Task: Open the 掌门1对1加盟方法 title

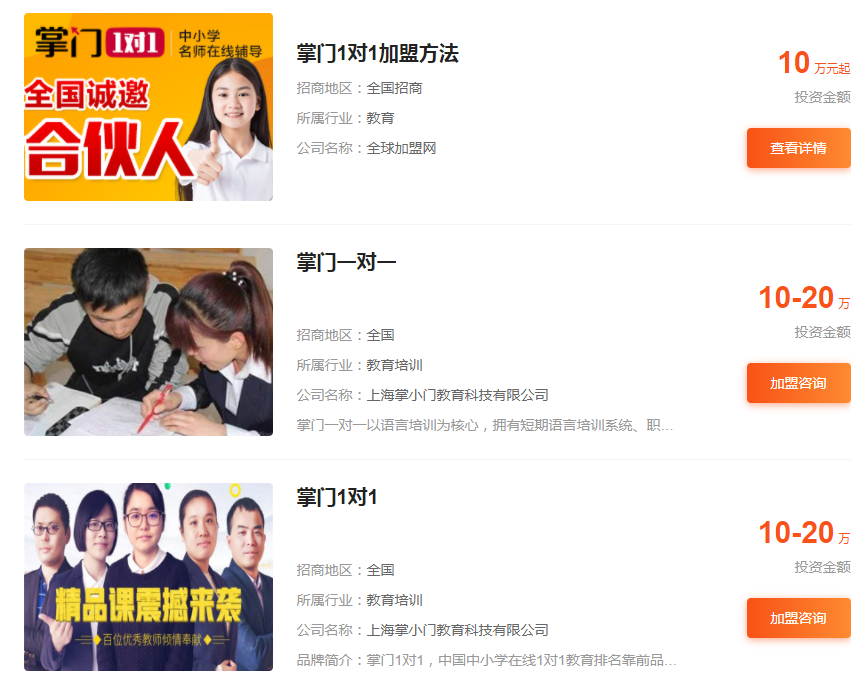Action: (377, 54)
